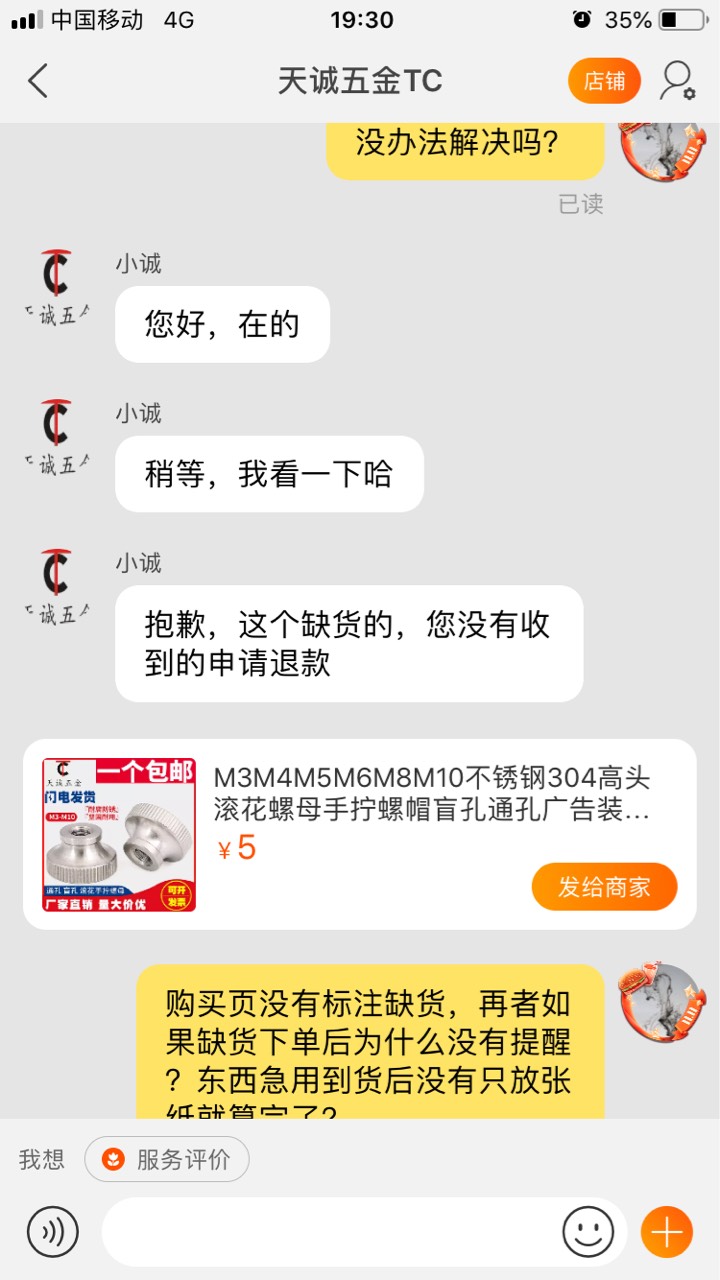This screenshot has height=1280, width=720.
Task: Focus the message text field
Action: pos(330,1232)
